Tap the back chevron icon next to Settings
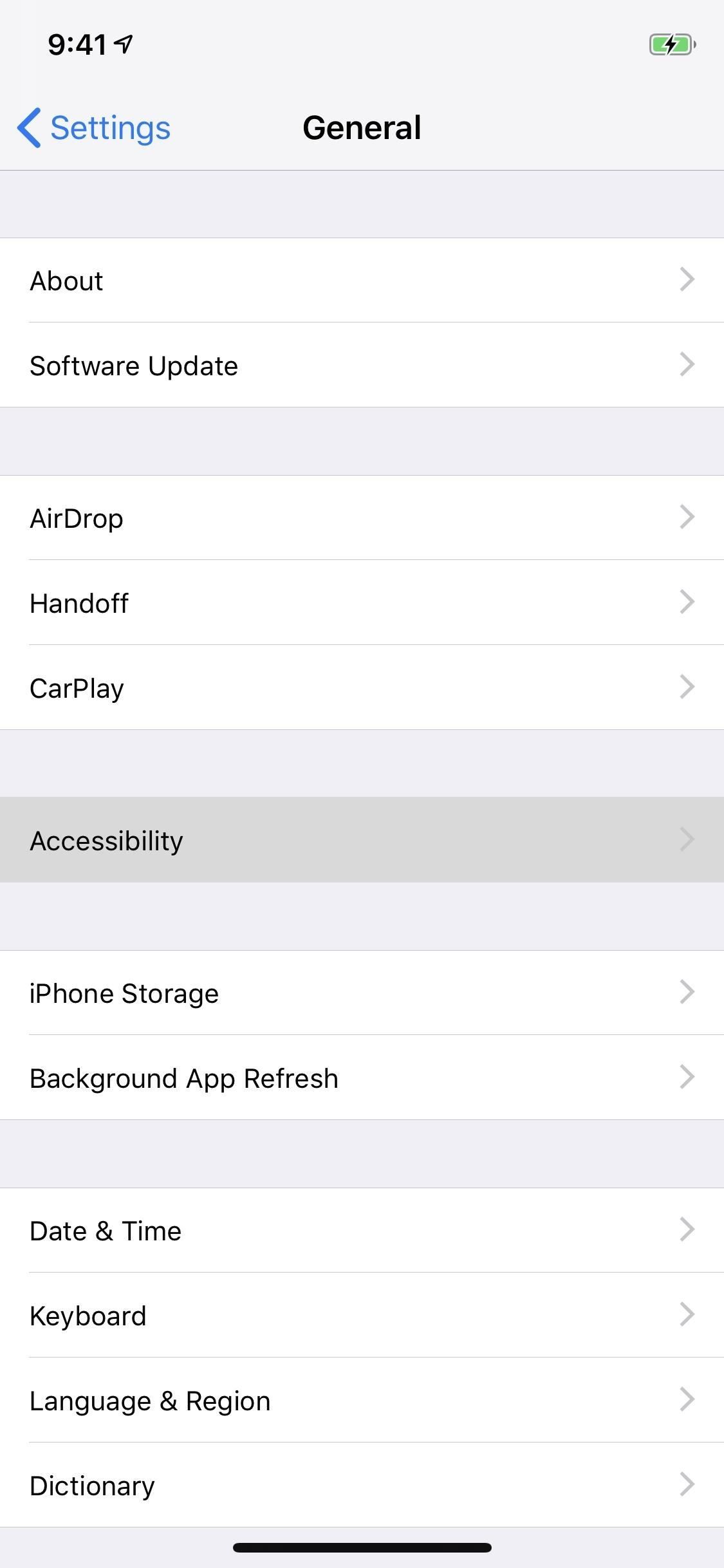Viewport: 724px width, 1568px height. [28, 127]
